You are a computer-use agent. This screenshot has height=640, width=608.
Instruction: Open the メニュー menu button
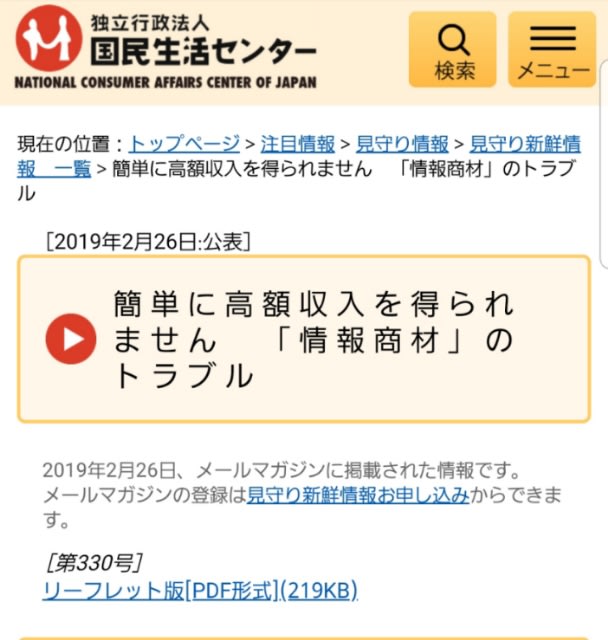tap(551, 49)
